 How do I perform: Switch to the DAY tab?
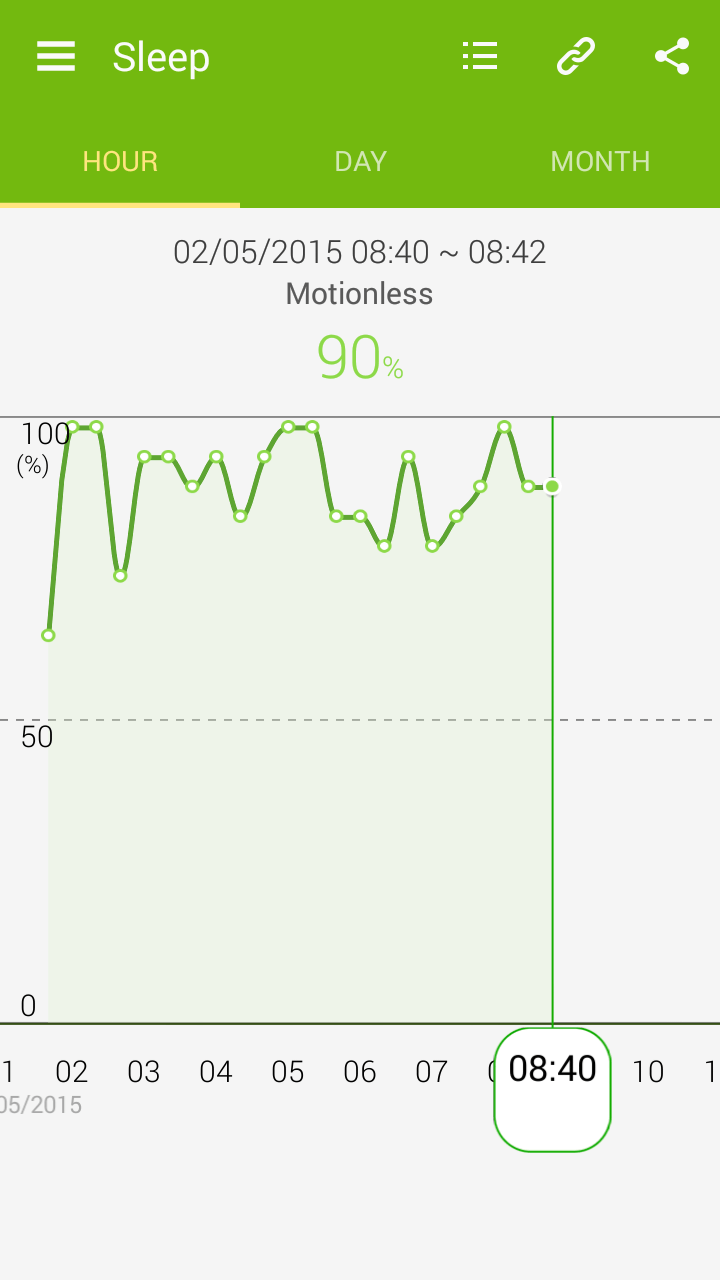pos(360,162)
